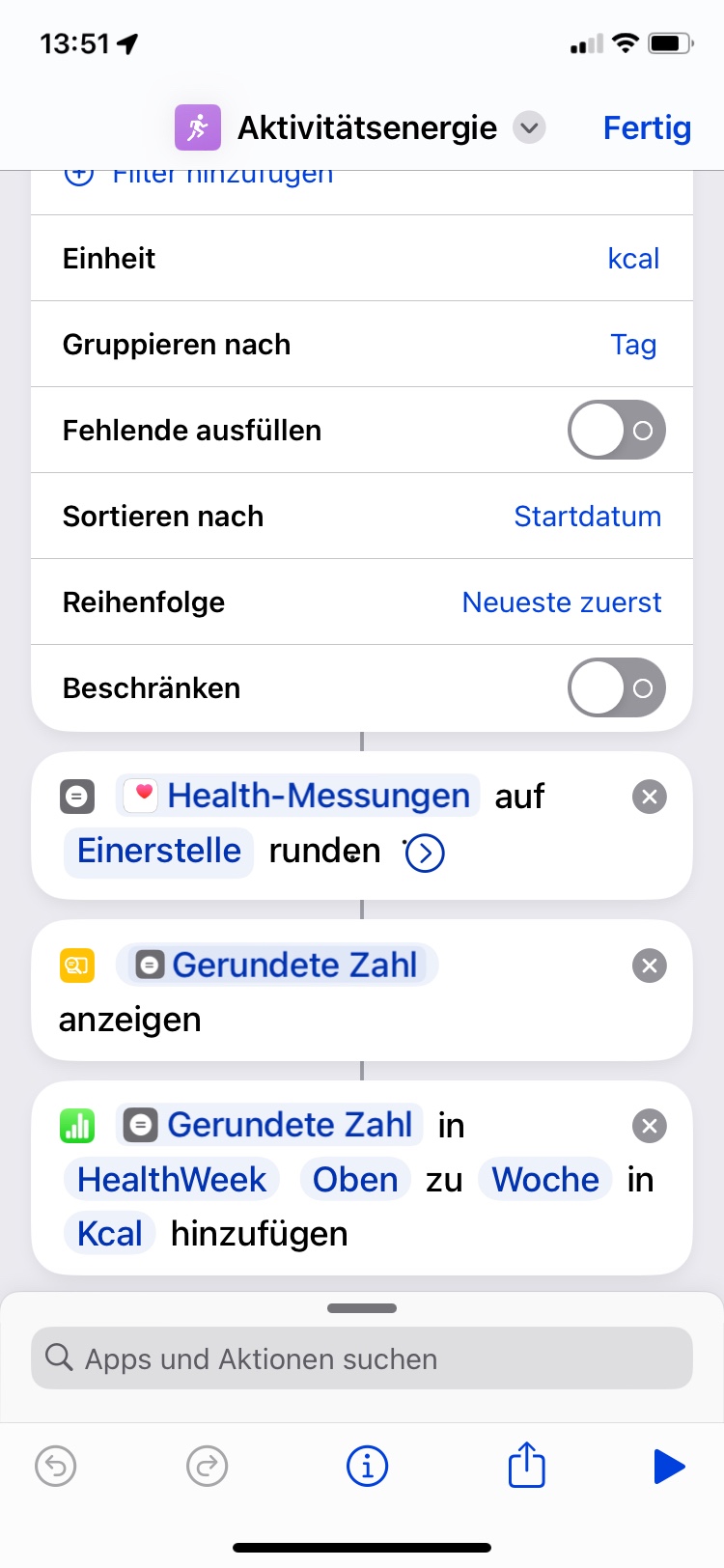Remove the HealthWeek hinzufügen action
Image resolution: width=724 pixels, height=1568 pixels.
pos(649,1126)
